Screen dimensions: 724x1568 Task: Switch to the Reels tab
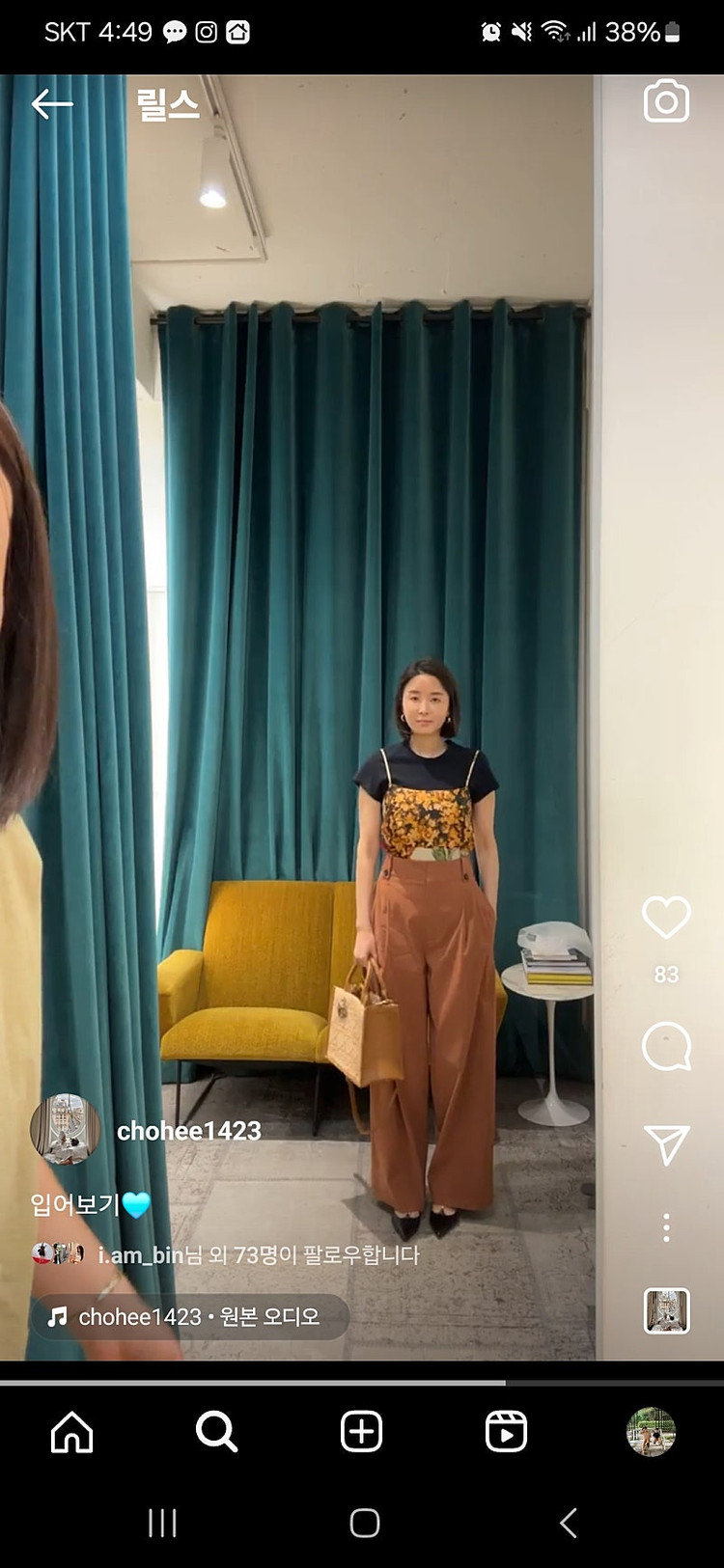[507, 1432]
